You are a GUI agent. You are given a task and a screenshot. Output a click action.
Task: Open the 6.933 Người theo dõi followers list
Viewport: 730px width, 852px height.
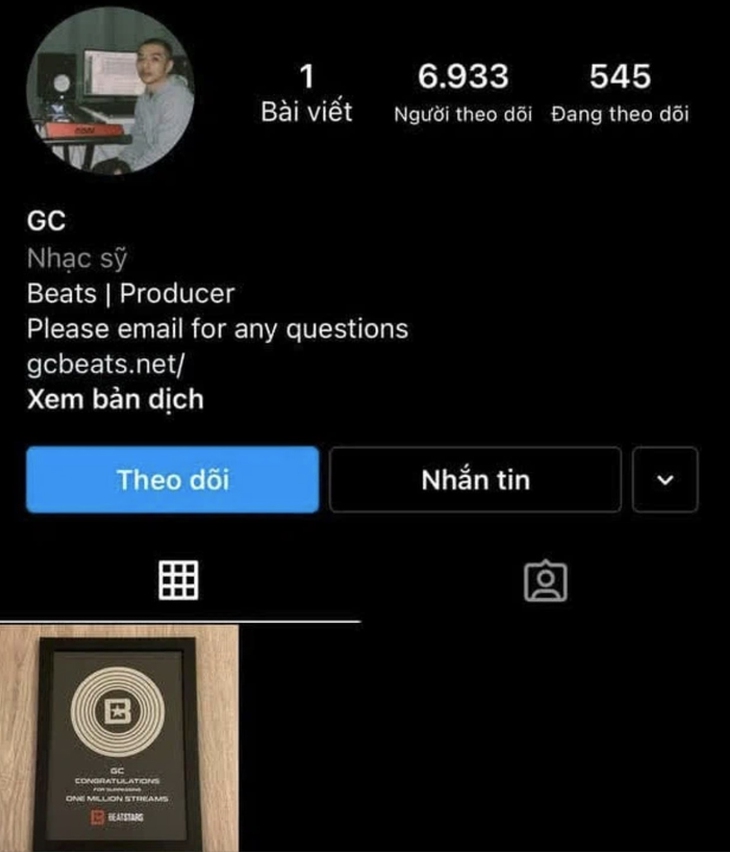tap(462, 93)
